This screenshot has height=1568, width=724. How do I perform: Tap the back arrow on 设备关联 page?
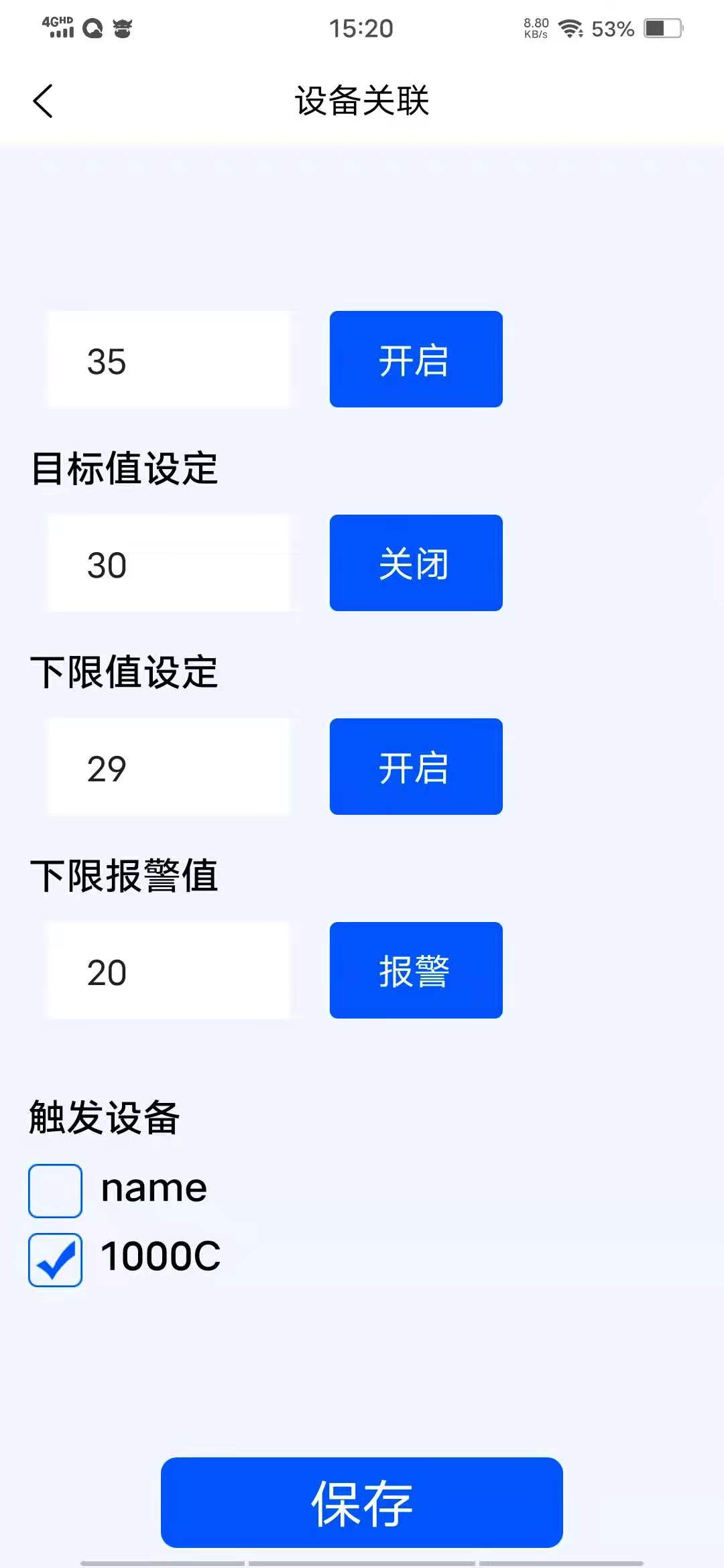[x=42, y=101]
